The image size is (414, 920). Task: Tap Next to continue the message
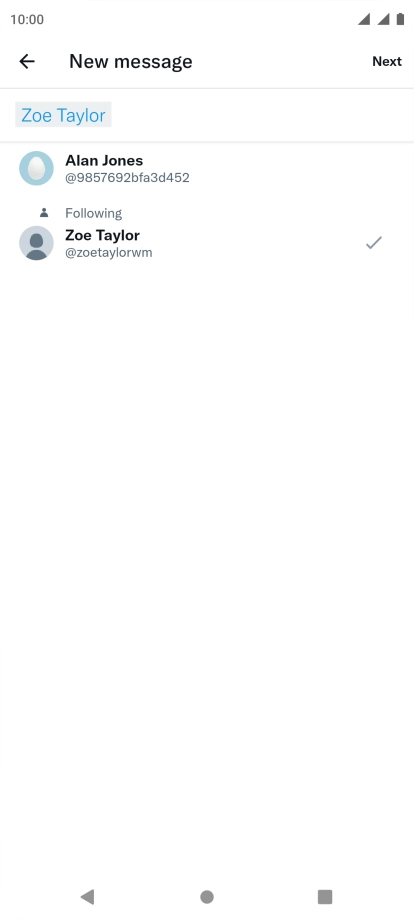point(386,61)
